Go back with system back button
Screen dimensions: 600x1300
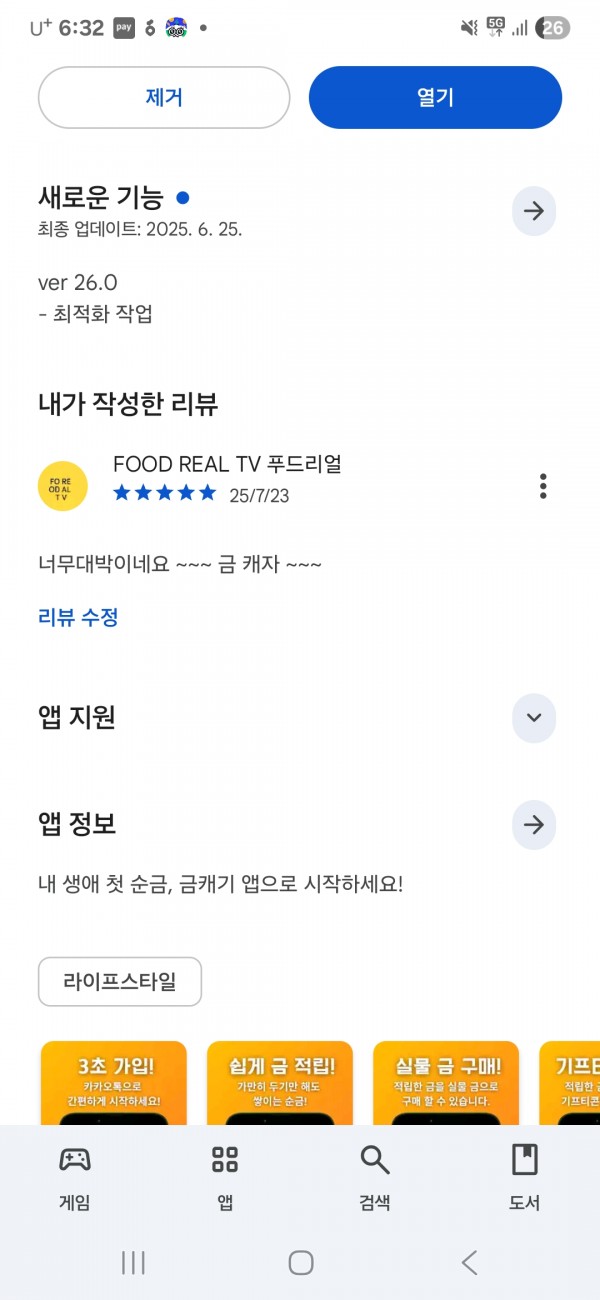[469, 1263]
